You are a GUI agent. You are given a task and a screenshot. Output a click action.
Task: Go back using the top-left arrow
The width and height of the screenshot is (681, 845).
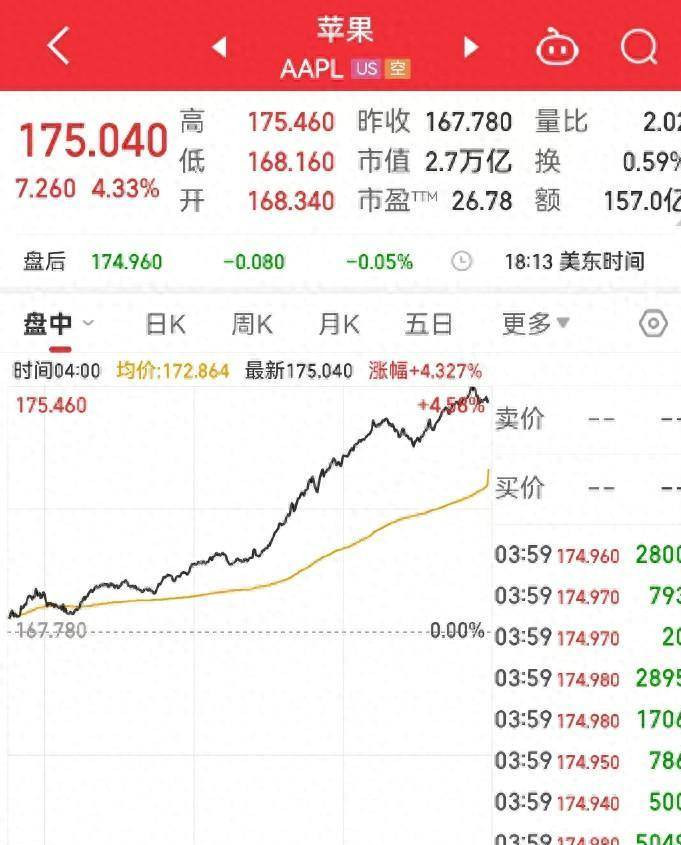pyautogui.click(x=58, y=46)
